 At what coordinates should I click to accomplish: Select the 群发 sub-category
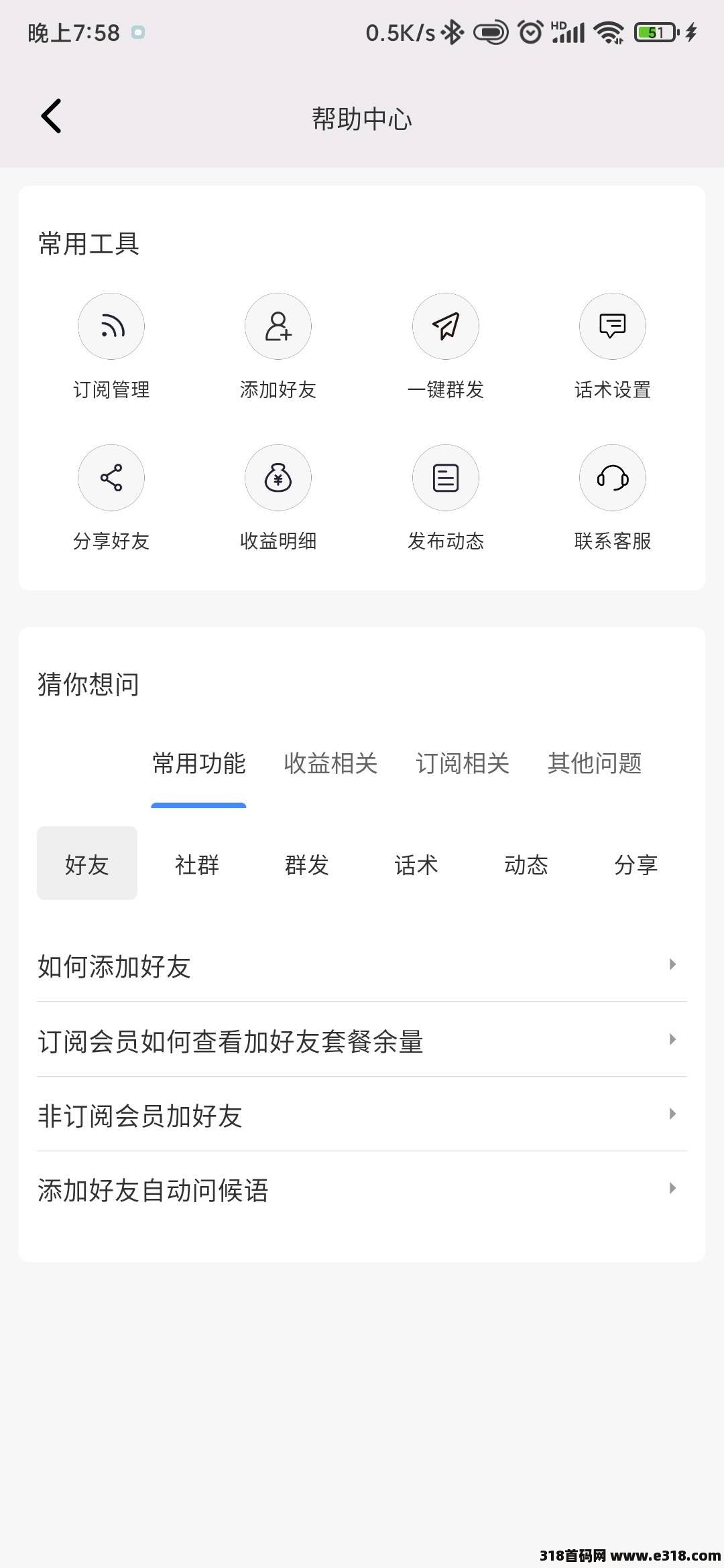pyautogui.click(x=307, y=864)
